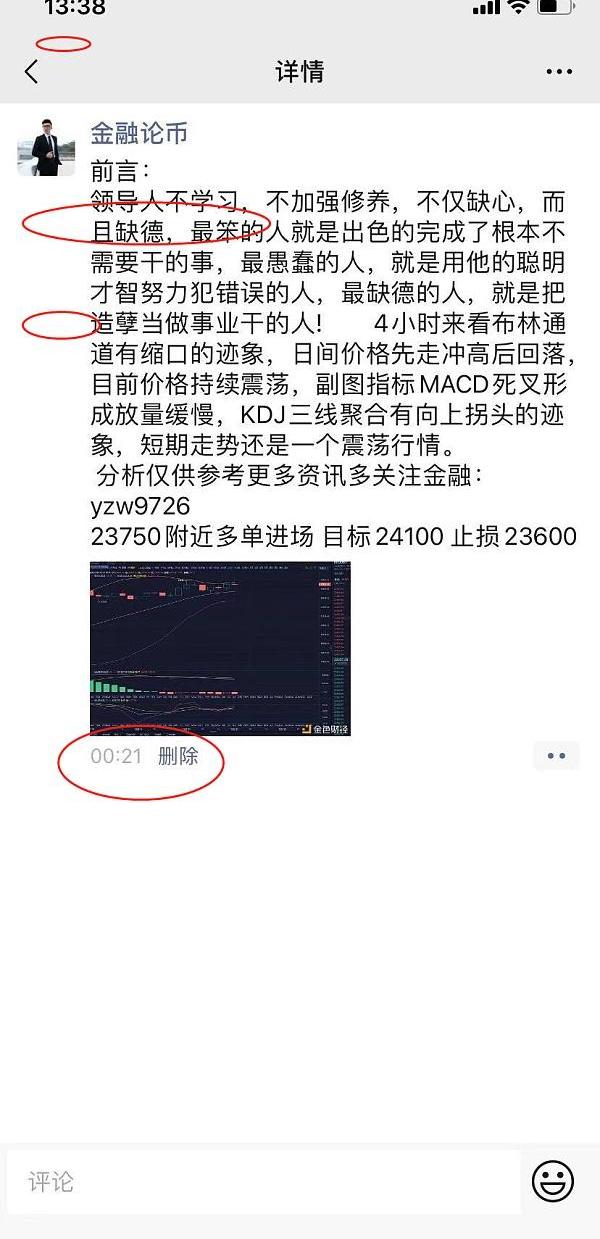Go back using the back arrow
The width and height of the screenshot is (600, 1239).
pos(32,72)
